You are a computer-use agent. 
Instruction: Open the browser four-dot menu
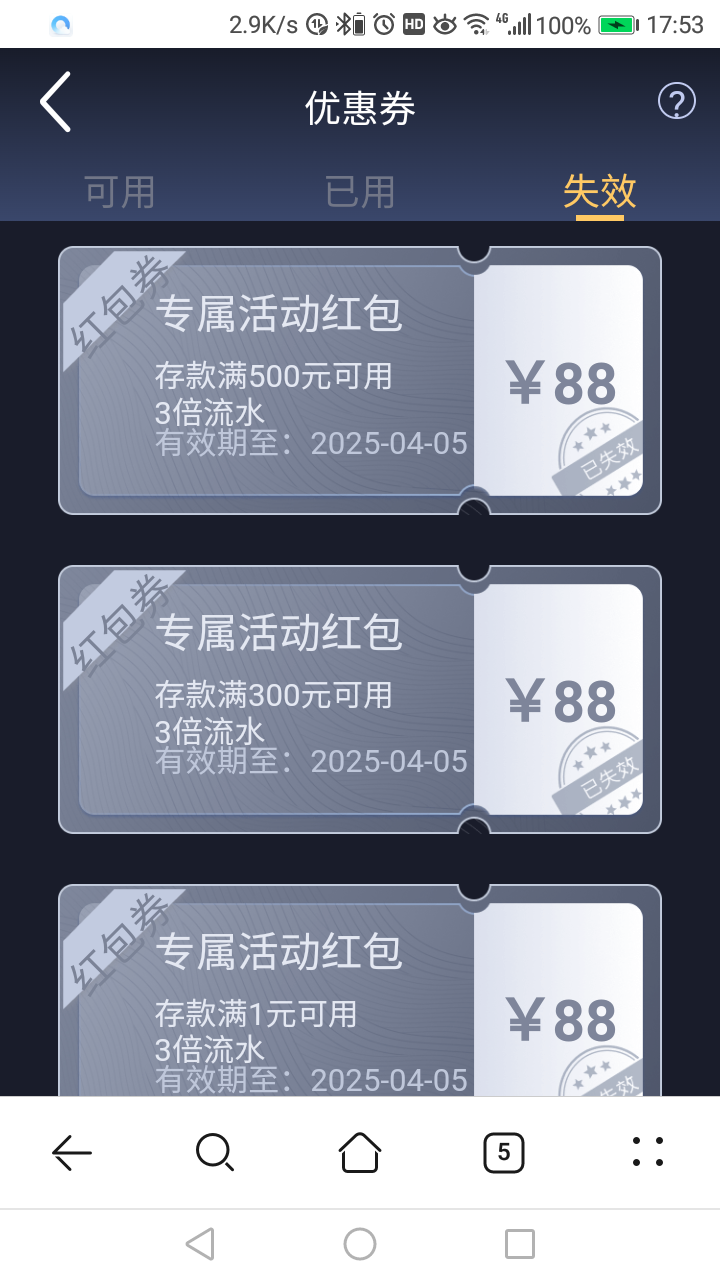[648, 1153]
